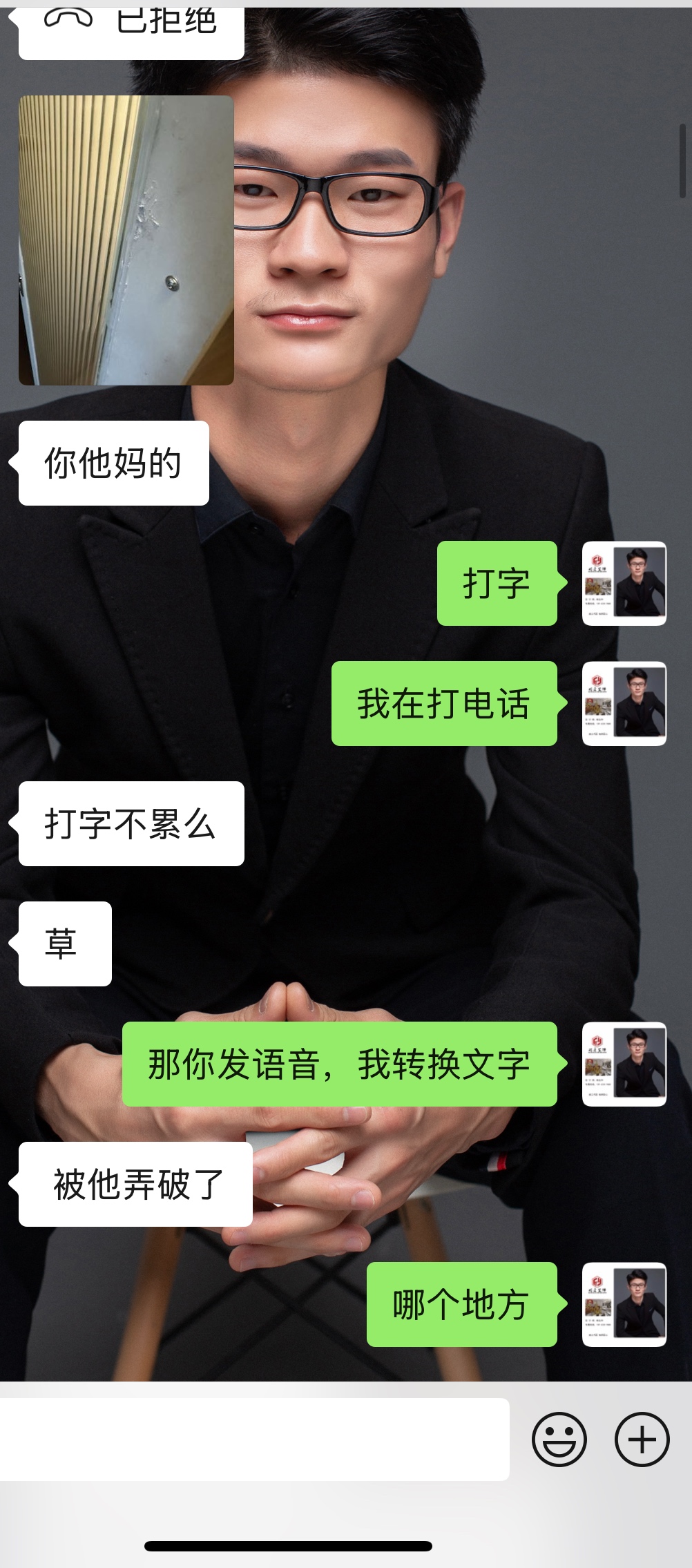Open the emoji sticker panel
This screenshot has width=692, height=1568.
pos(559,1439)
